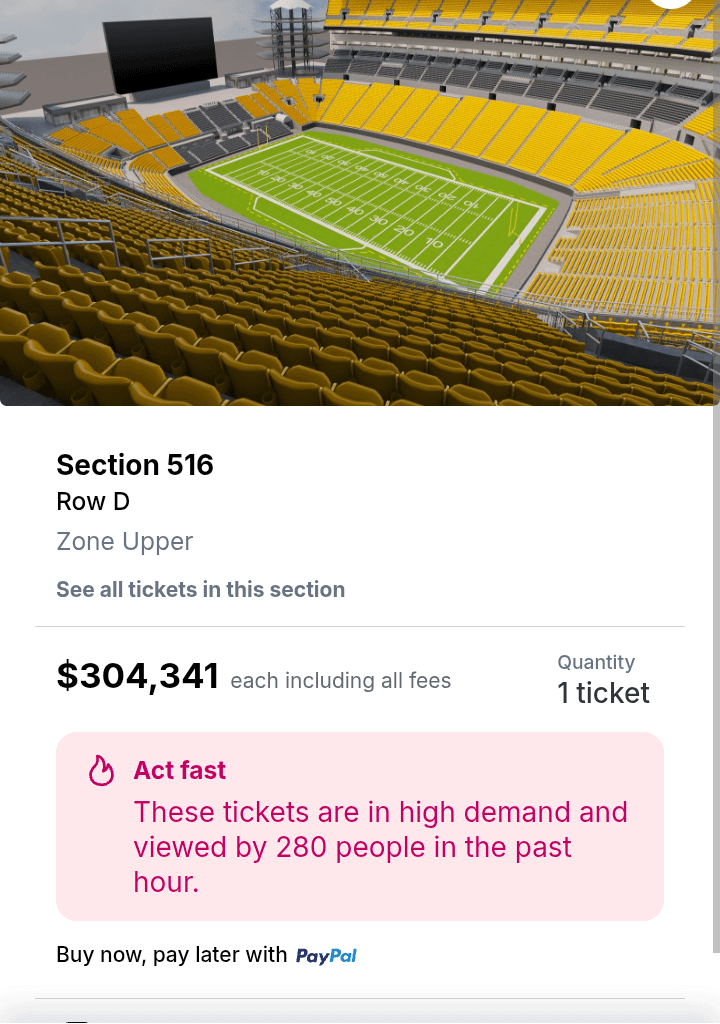The width and height of the screenshot is (720, 1024).
Task: Click the ticket price "$304,341"
Action: (x=138, y=675)
